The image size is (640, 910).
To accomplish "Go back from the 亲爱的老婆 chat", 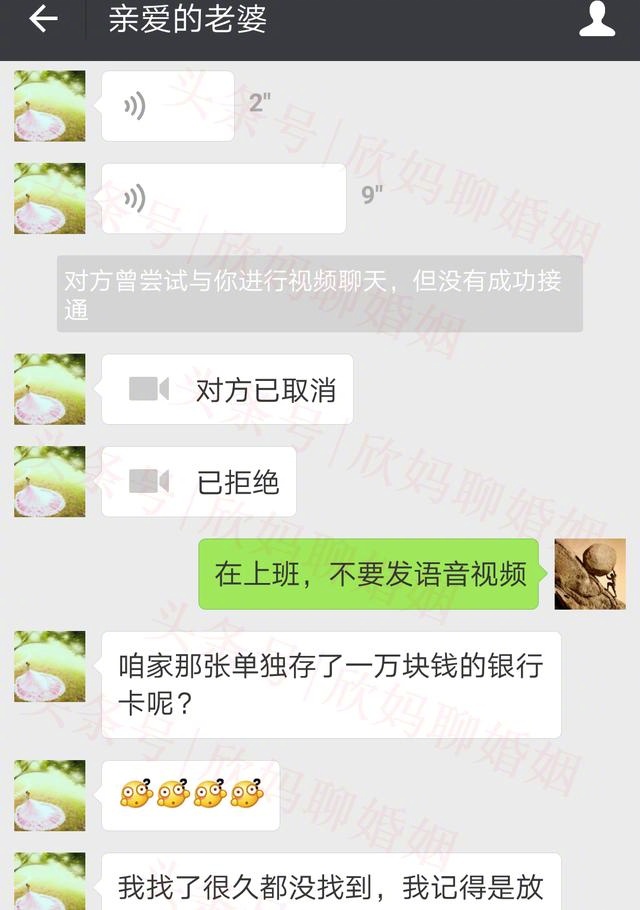I will pyautogui.click(x=43, y=19).
